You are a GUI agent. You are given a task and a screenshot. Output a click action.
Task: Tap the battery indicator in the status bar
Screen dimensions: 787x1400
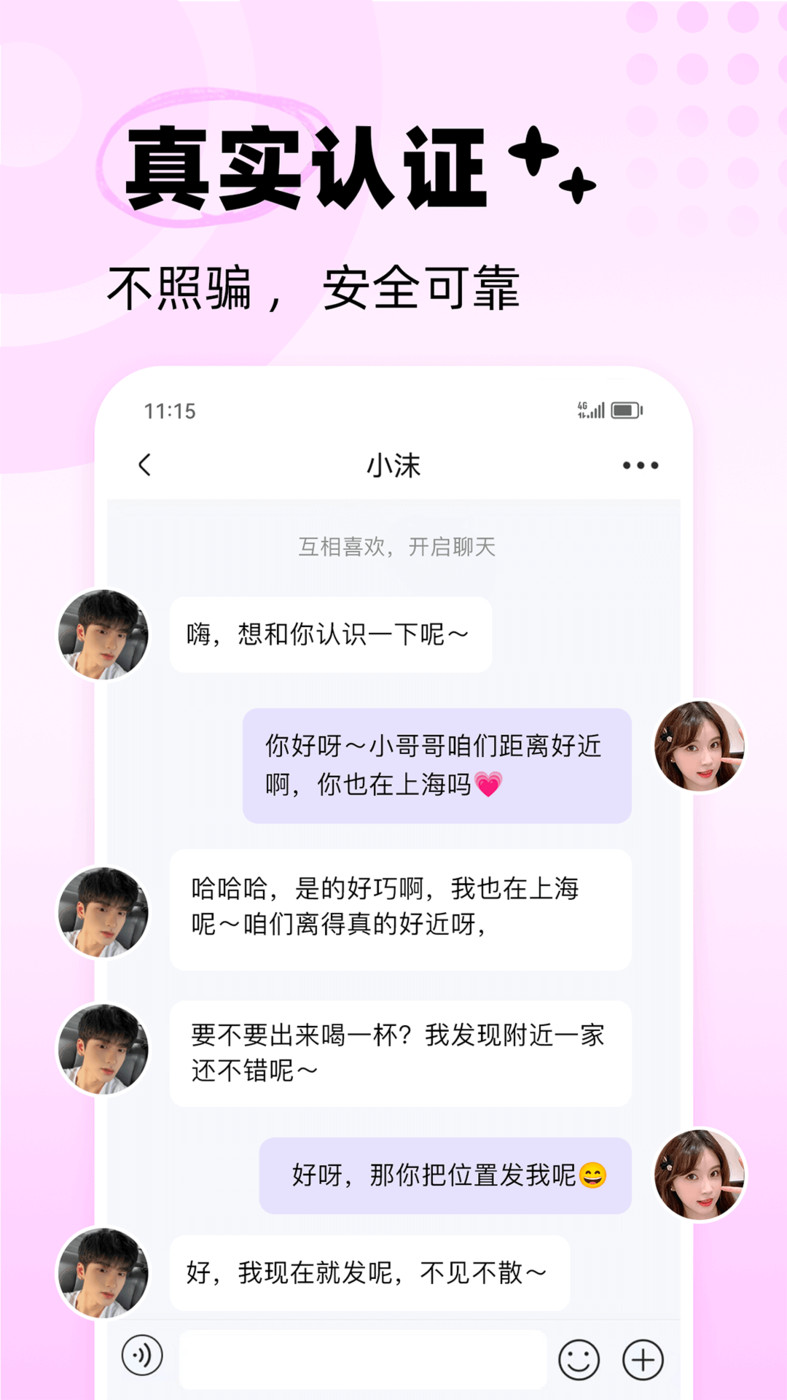(625, 408)
